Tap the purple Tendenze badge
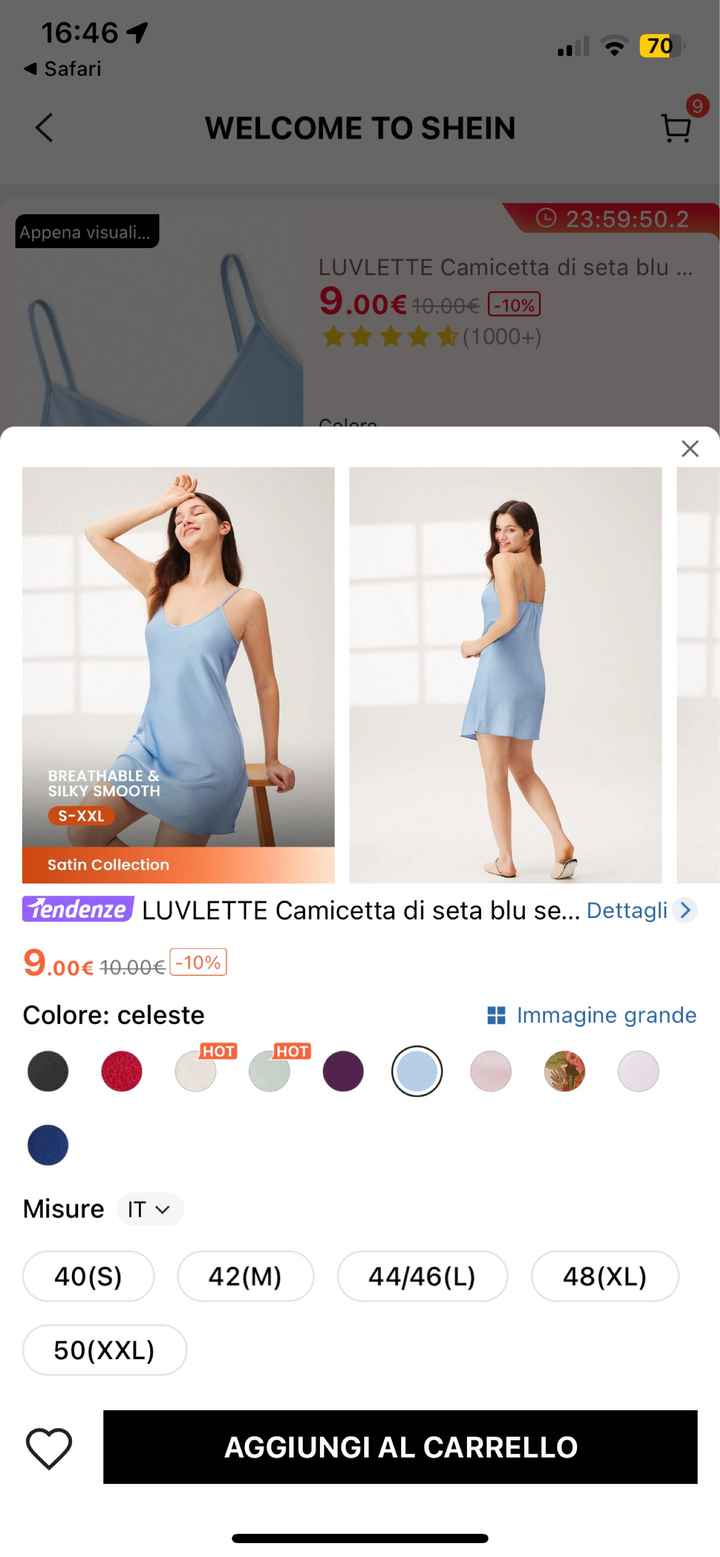Image resolution: width=720 pixels, height=1557 pixels. click(x=77, y=910)
